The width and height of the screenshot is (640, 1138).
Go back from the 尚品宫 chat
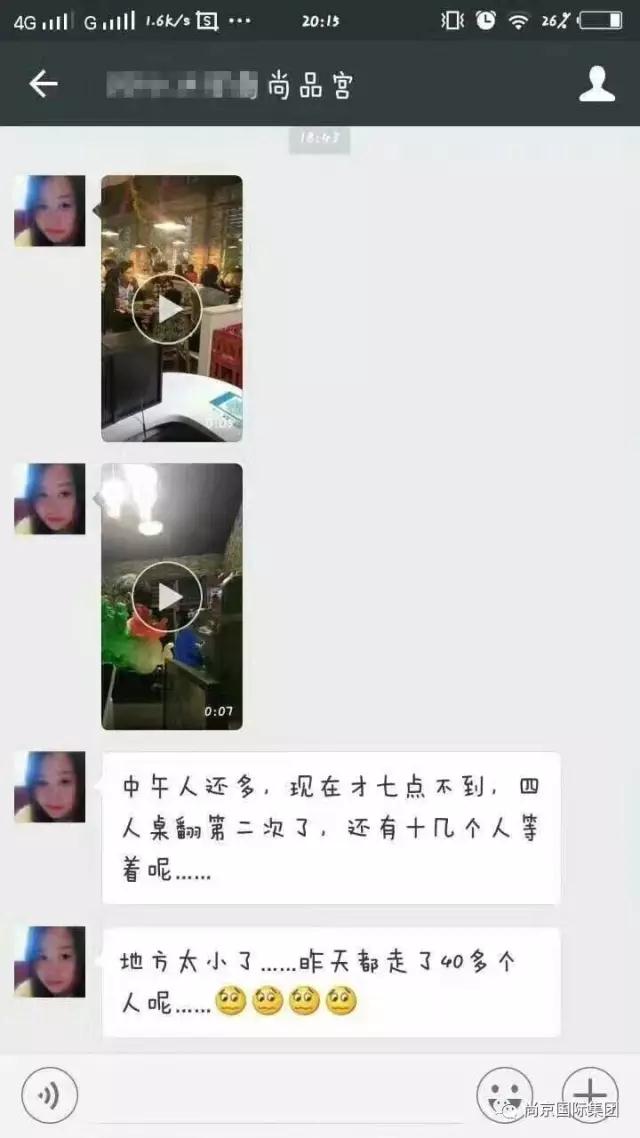coord(43,84)
